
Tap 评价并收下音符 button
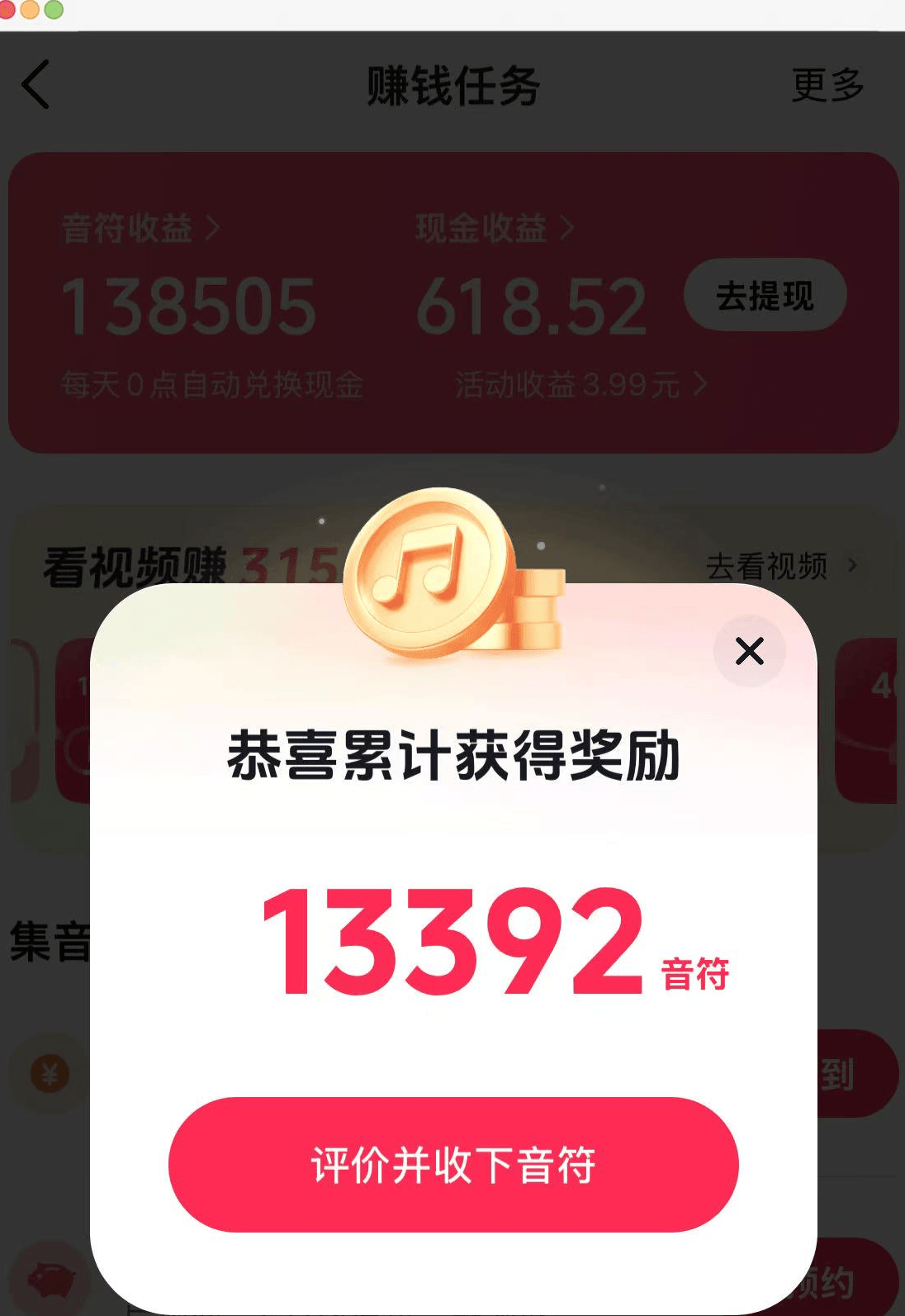click(453, 1164)
